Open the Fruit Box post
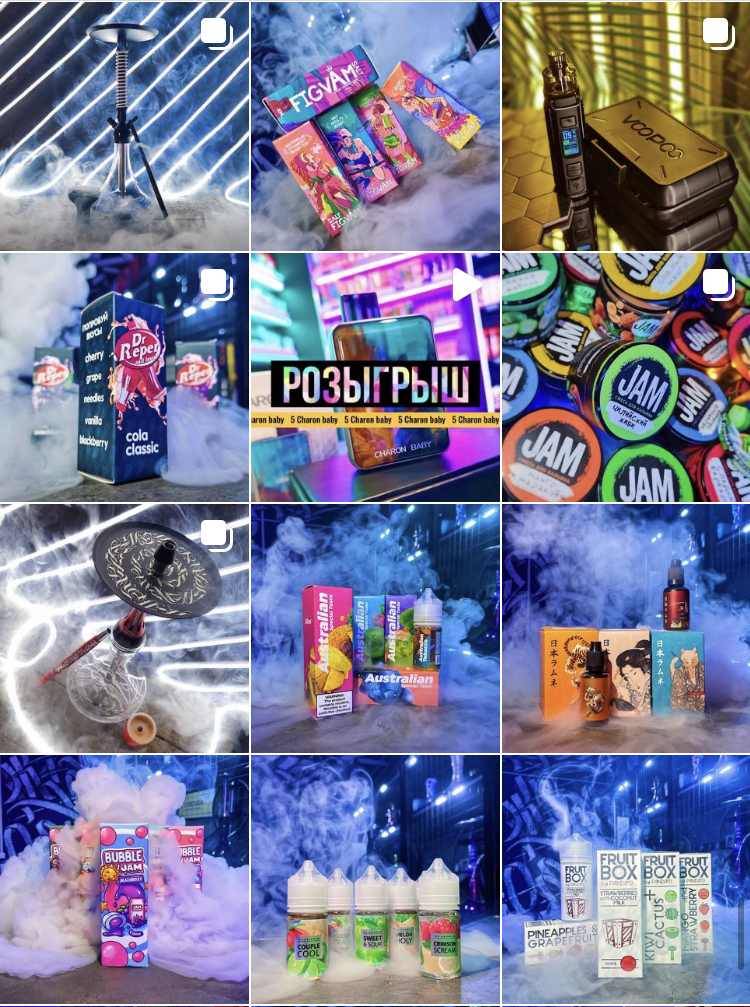The width and height of the screenshot is (750, 1007). point(626,880)
